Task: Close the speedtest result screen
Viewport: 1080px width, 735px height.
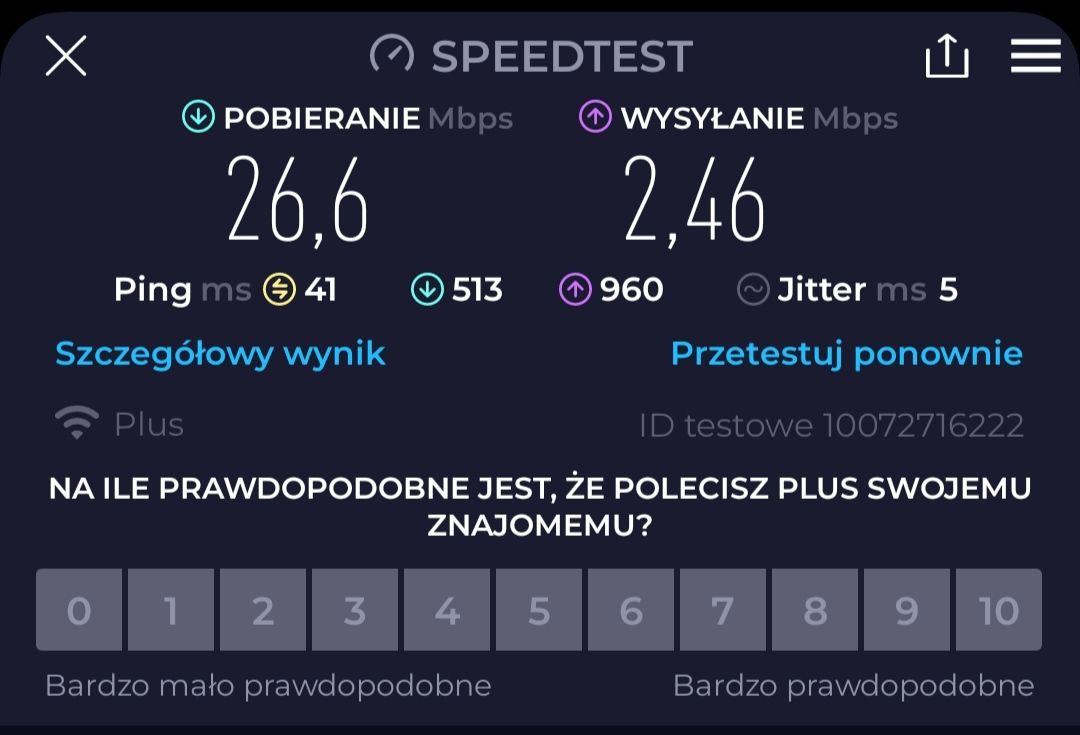Action: coord(66,56)
